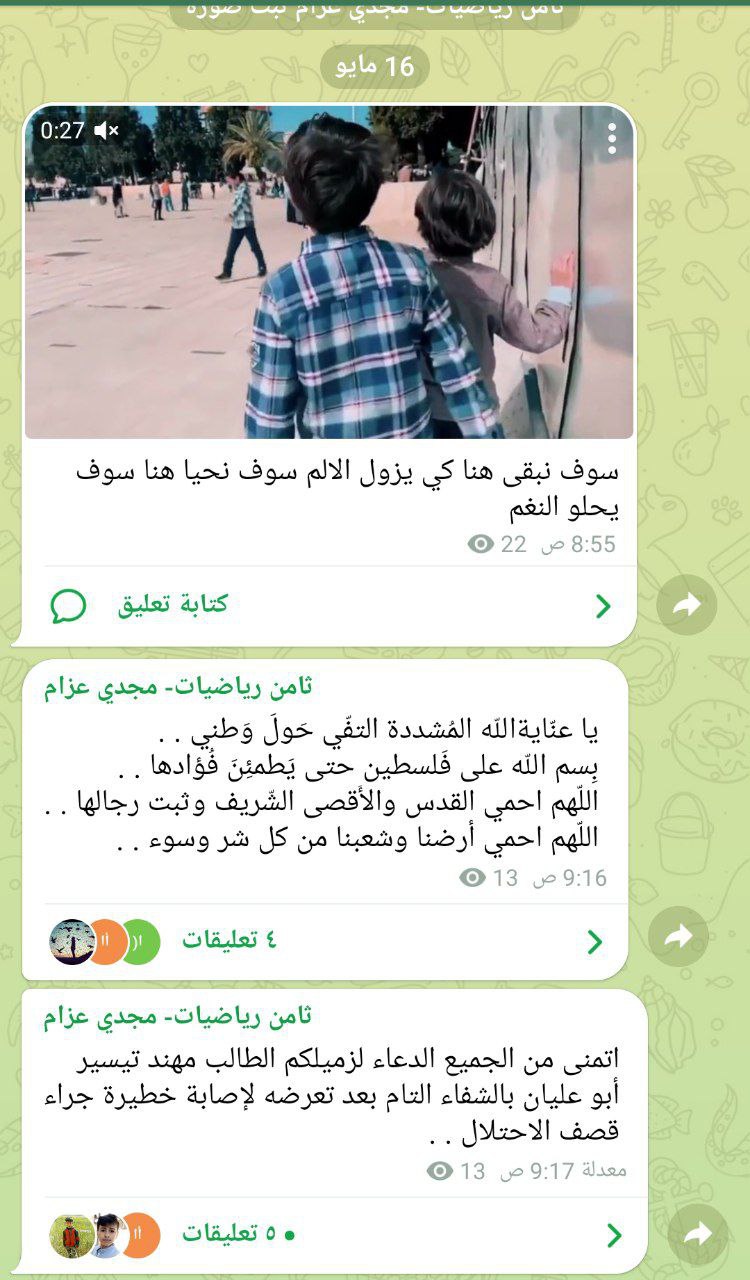This screenshot has height=1280, width=750.
Task: Forward the prayer message at 9:16
Action: coord(679,936)
